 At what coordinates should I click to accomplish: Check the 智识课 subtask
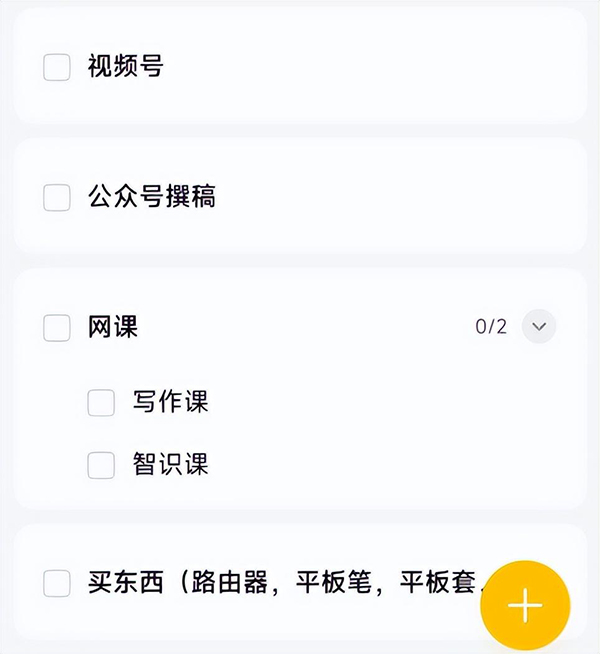101,465
